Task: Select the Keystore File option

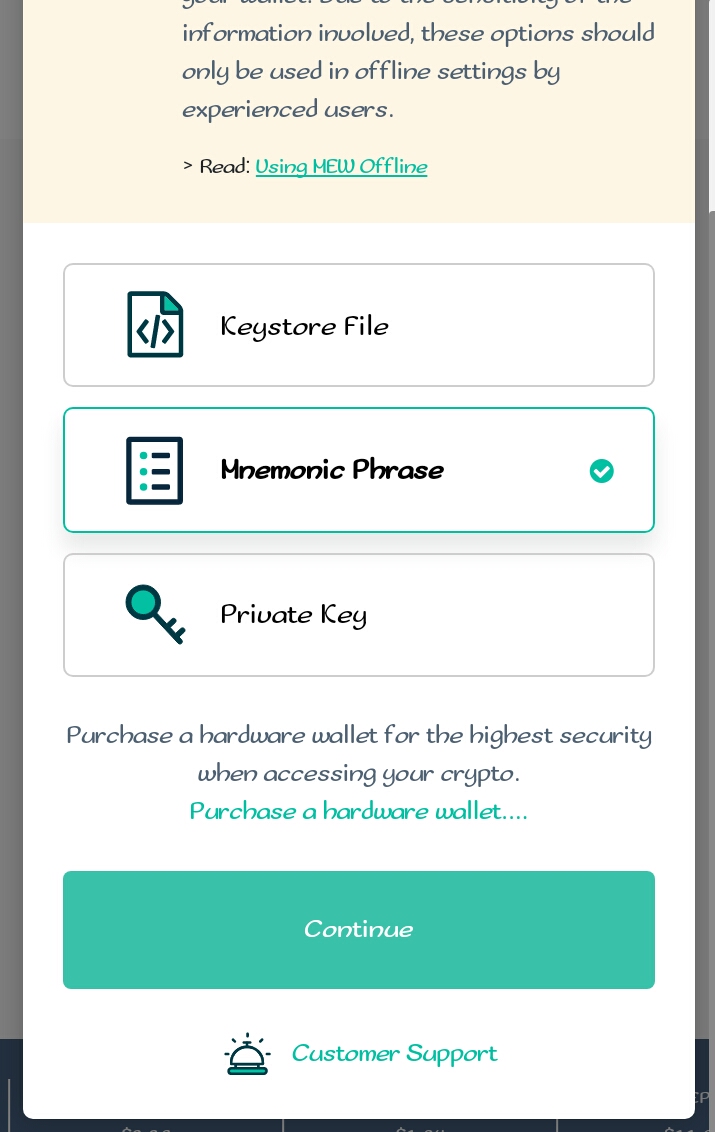Action: tap(359, 325)
